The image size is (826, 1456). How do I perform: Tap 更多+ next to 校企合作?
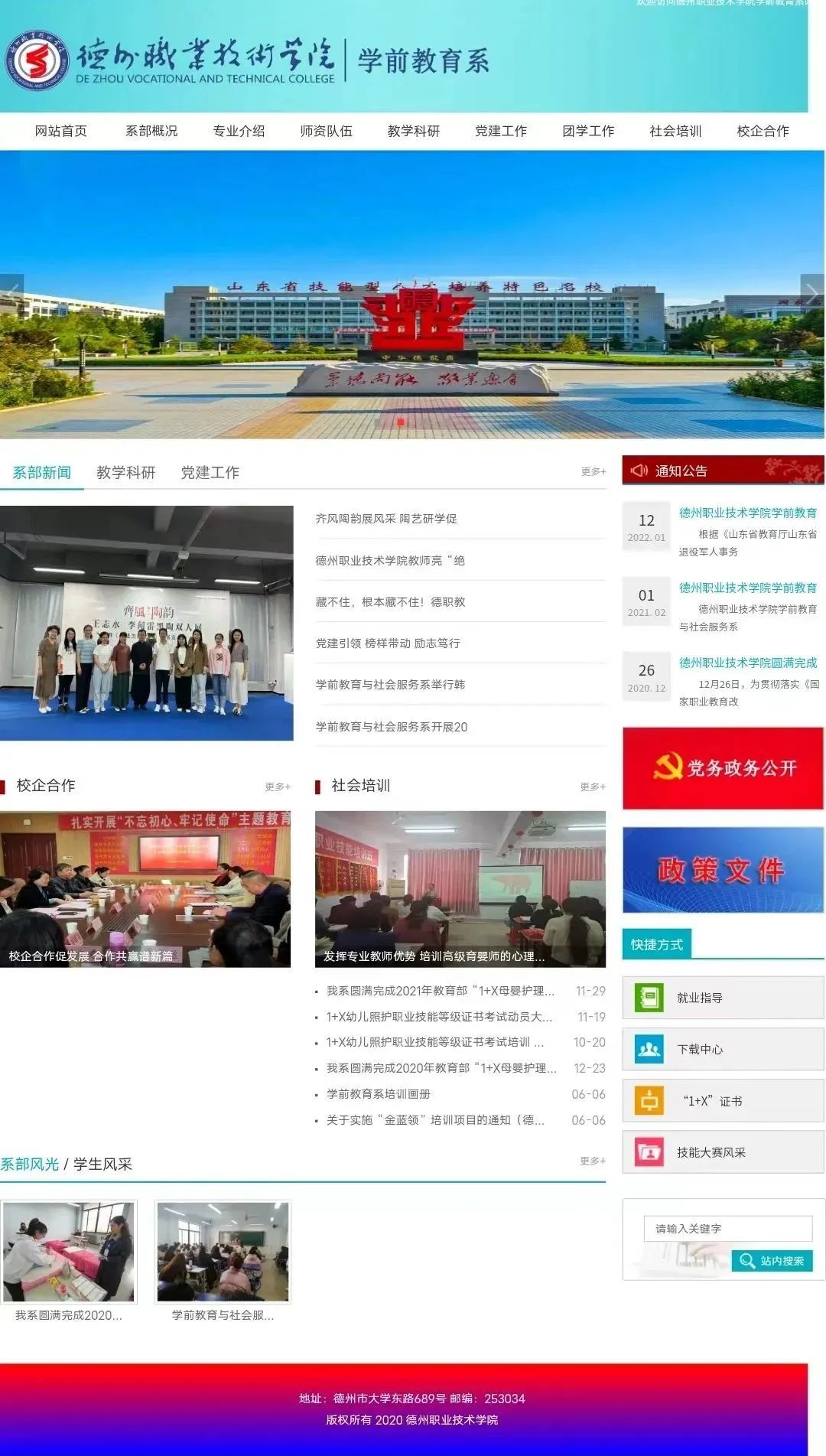point(278,787)
